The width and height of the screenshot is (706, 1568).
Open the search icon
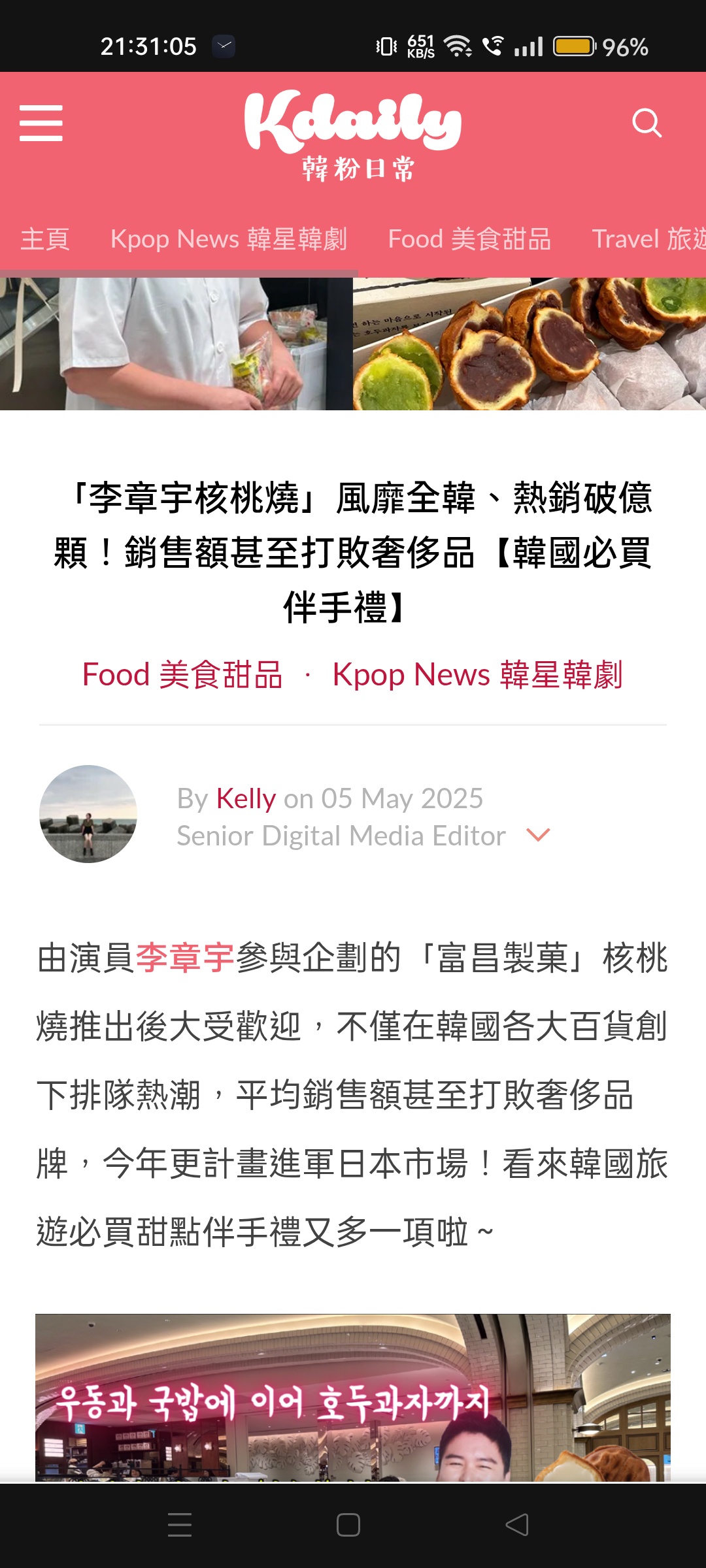[x=647, y=123]
